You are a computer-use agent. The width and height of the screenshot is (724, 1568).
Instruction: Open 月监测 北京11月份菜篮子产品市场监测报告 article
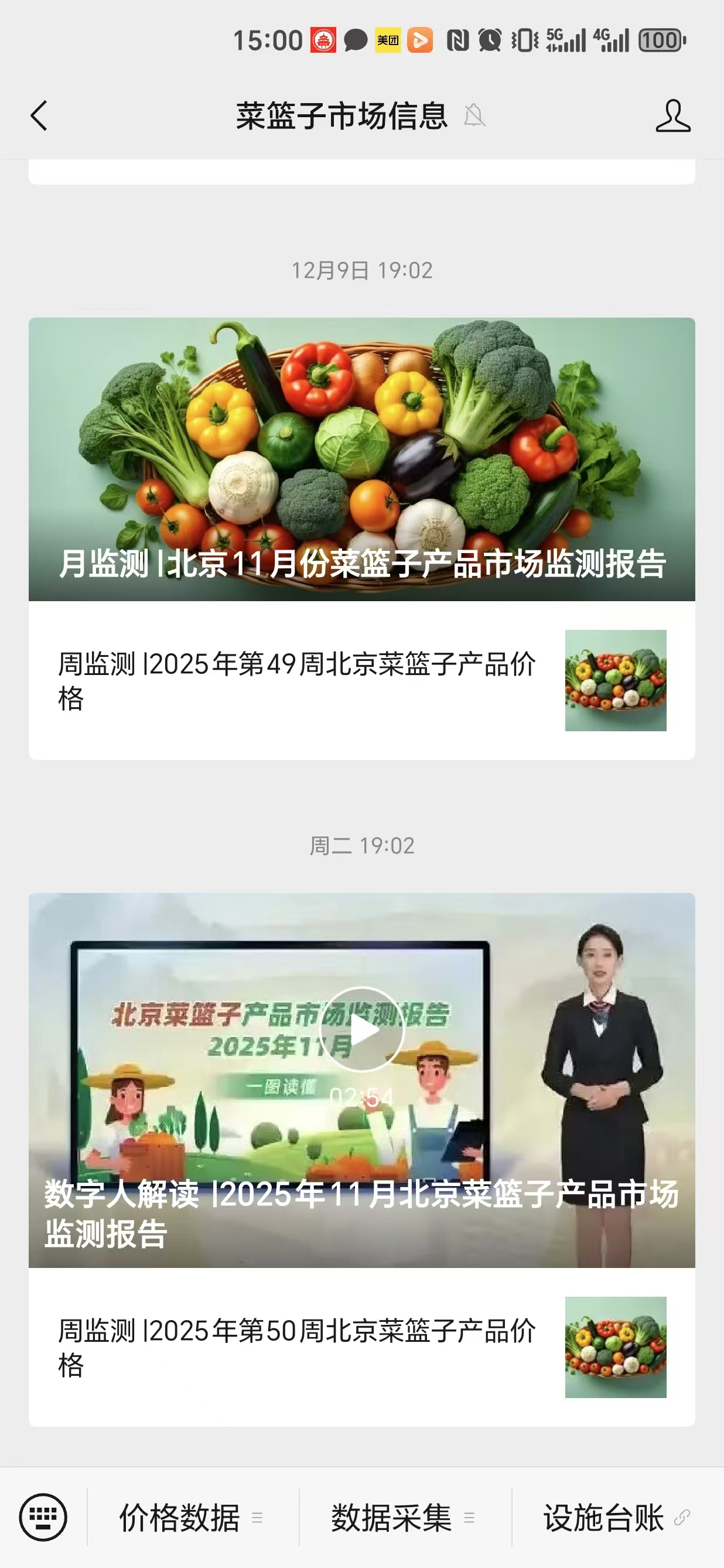pyautogui.click(x=361, y=459)
